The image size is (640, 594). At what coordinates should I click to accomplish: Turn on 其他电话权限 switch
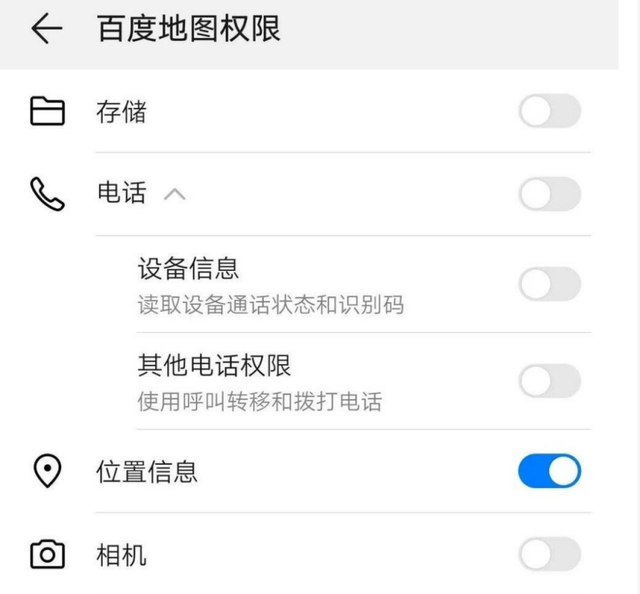pyautogui.click(x=549, y=381)
